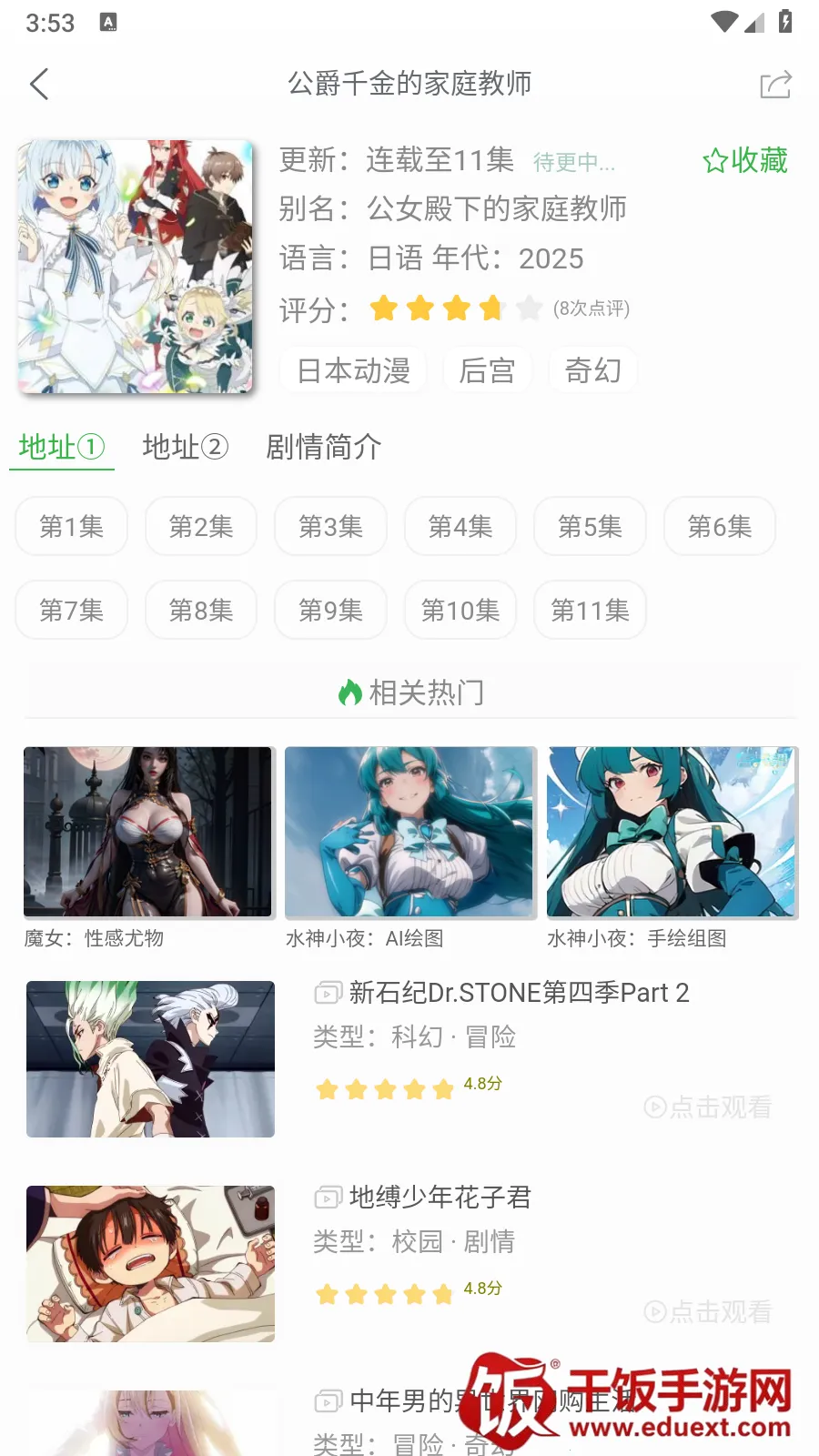819x1456 pixels.
Task: Share this anime page
Action: (775, 85)
